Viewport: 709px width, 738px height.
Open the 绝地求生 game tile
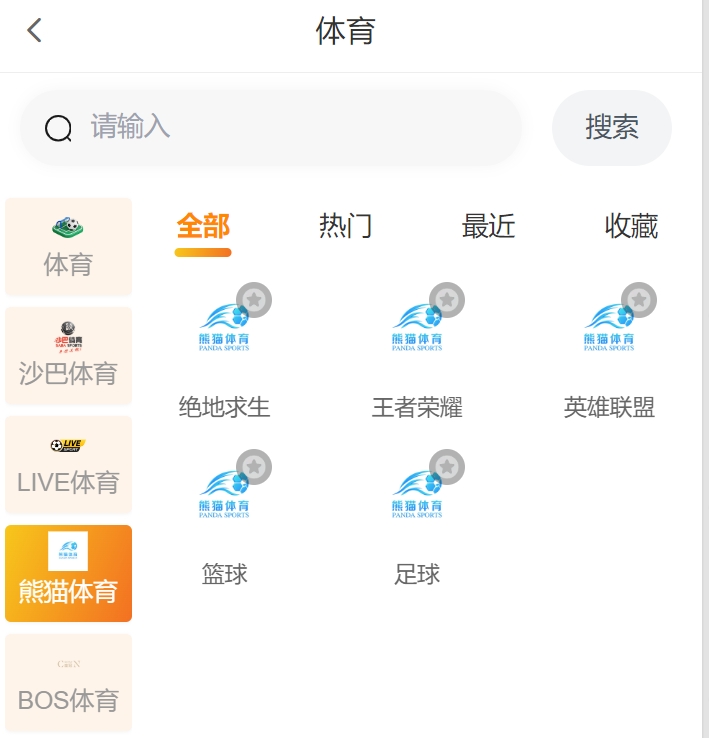point(224,345)
